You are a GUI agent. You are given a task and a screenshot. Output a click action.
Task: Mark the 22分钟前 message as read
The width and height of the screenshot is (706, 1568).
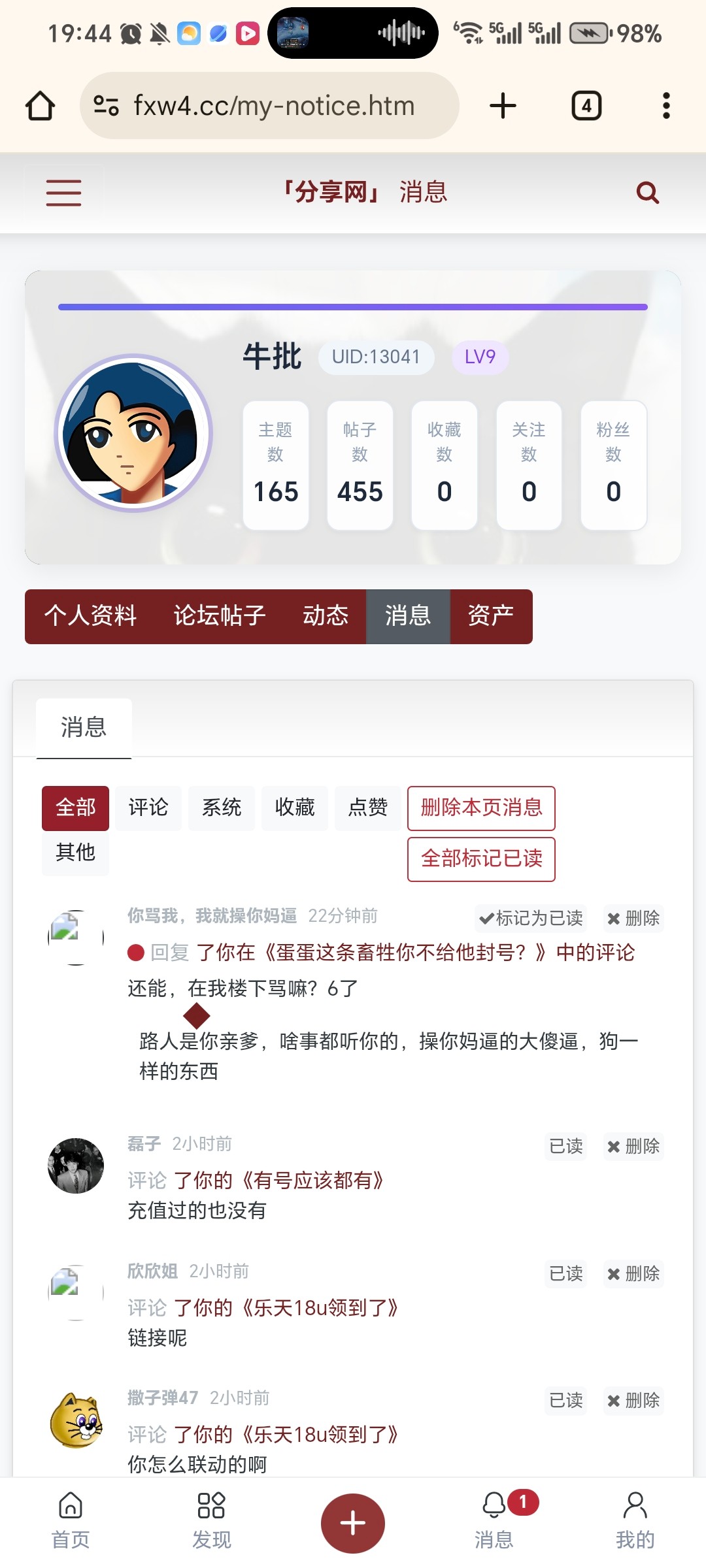pos(531,919)
